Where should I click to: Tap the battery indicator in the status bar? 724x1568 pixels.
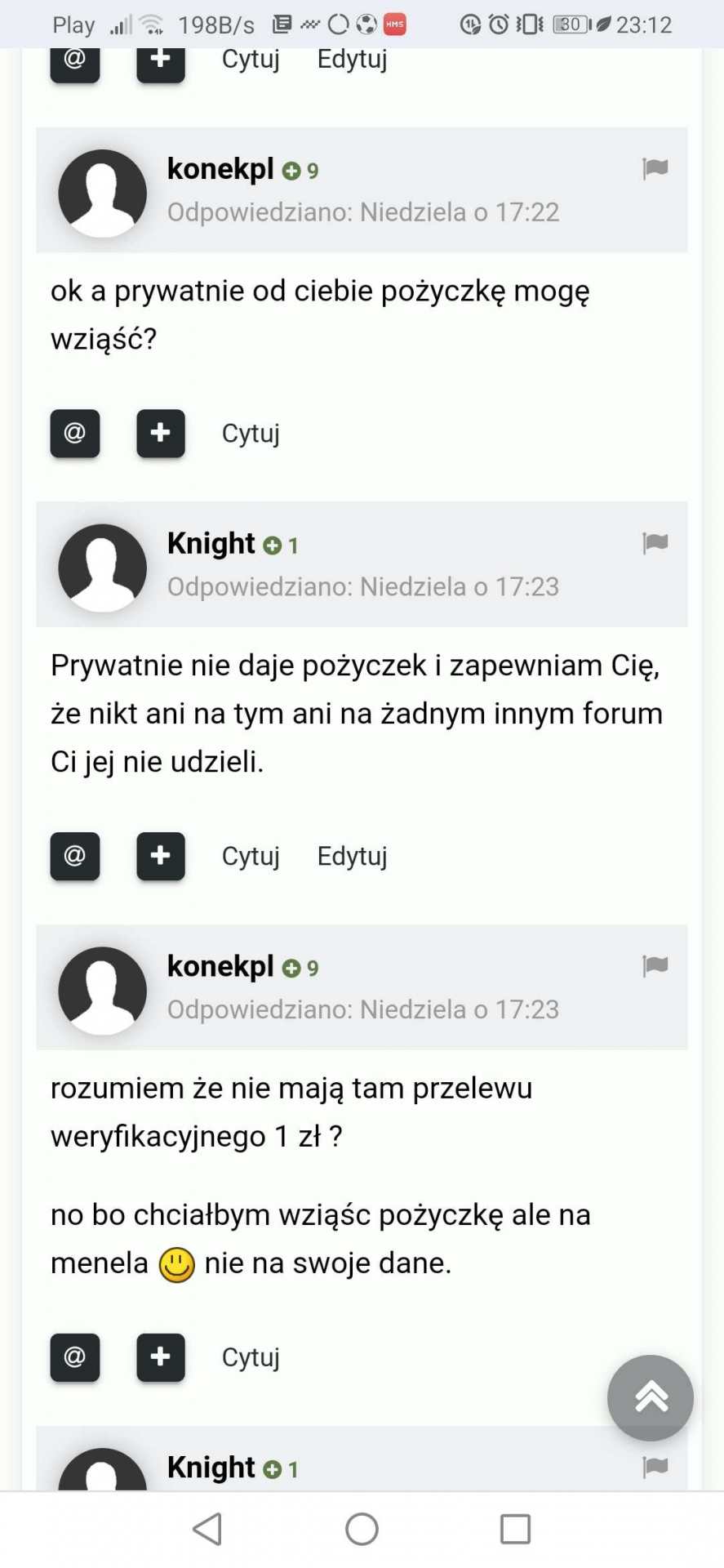coord(569,24)
